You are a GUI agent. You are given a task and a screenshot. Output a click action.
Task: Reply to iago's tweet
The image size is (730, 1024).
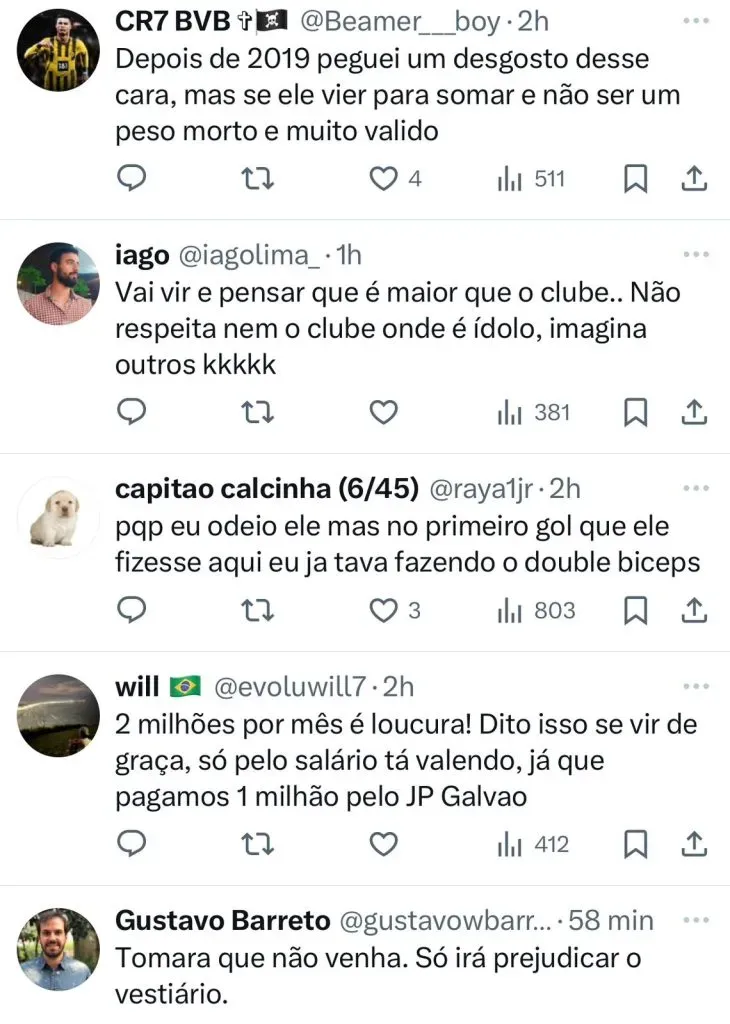pos(132,411)
